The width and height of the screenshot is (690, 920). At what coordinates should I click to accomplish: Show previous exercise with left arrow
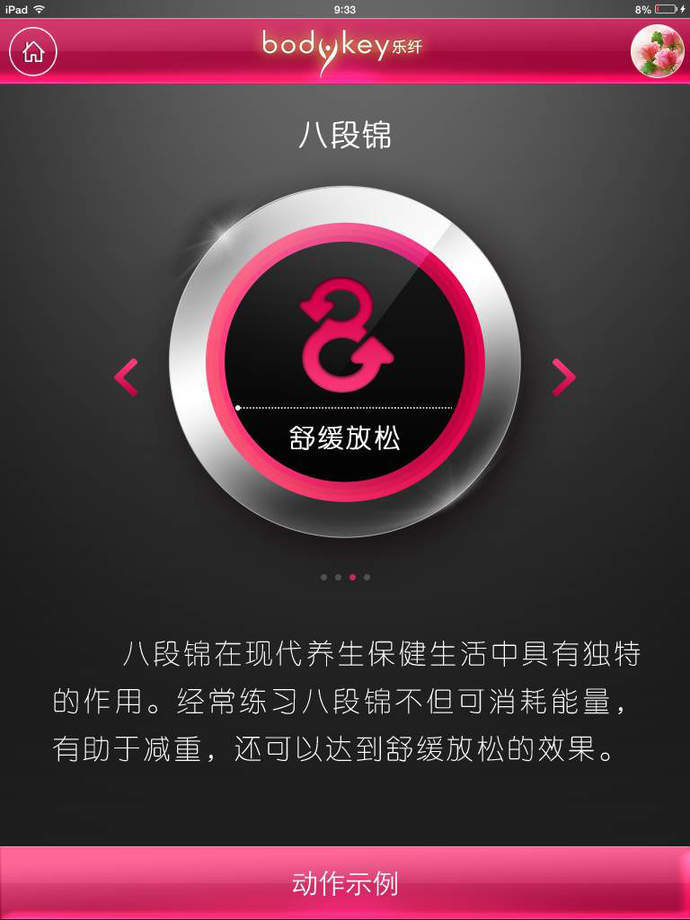click(x=126, y=376)
